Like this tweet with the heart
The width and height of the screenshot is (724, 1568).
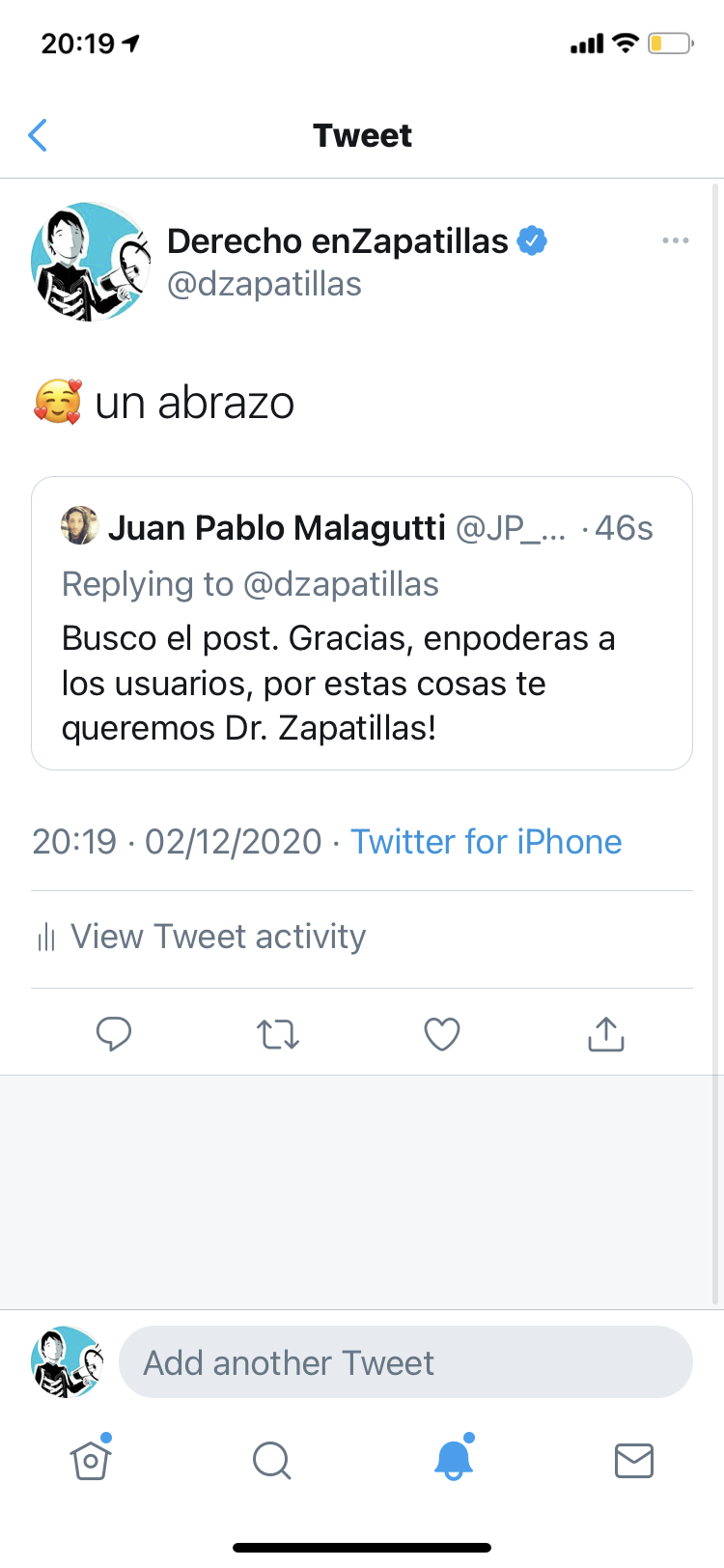point(442,1034)
